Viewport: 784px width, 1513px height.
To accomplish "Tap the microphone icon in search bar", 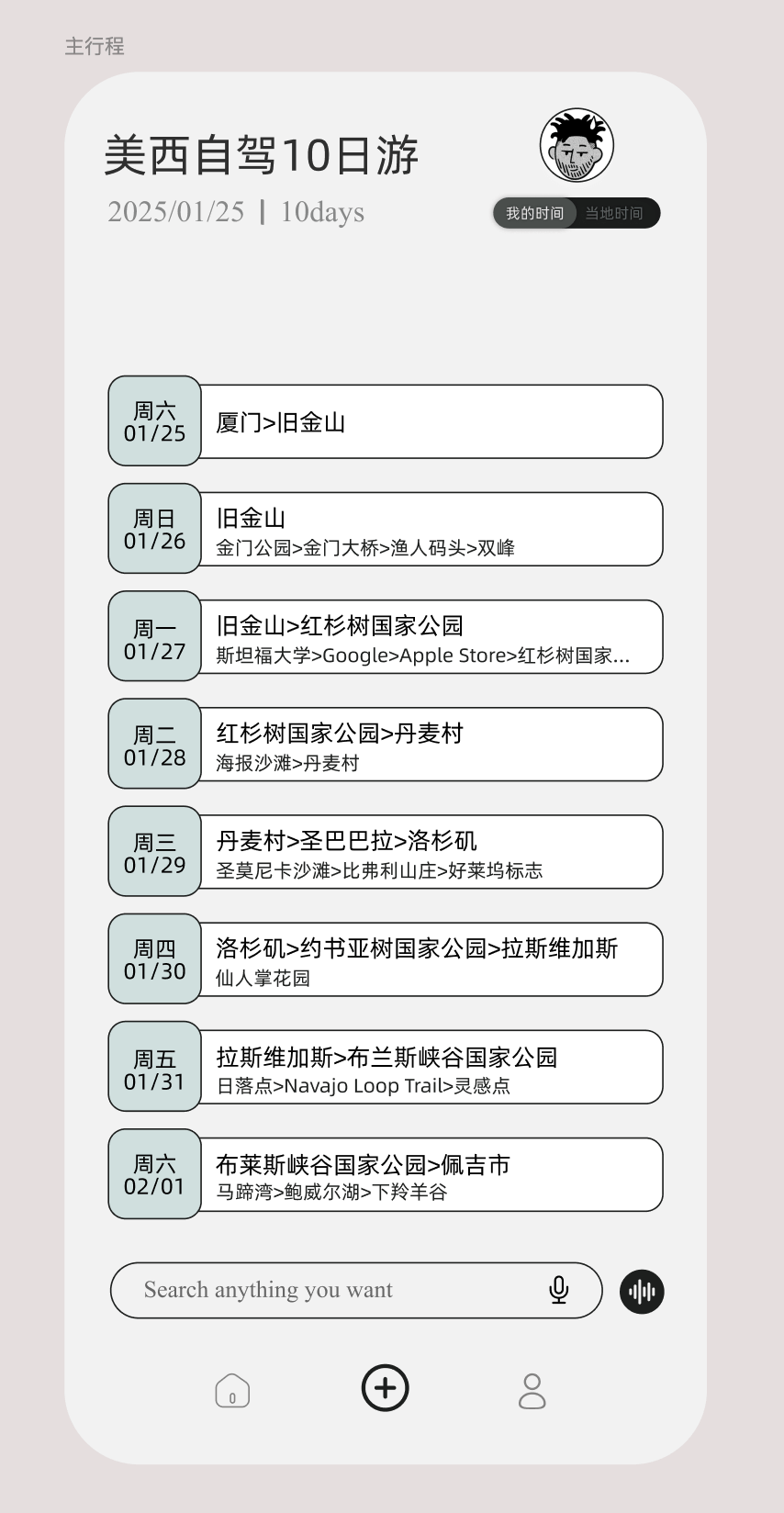I will tap(558, 1290).
